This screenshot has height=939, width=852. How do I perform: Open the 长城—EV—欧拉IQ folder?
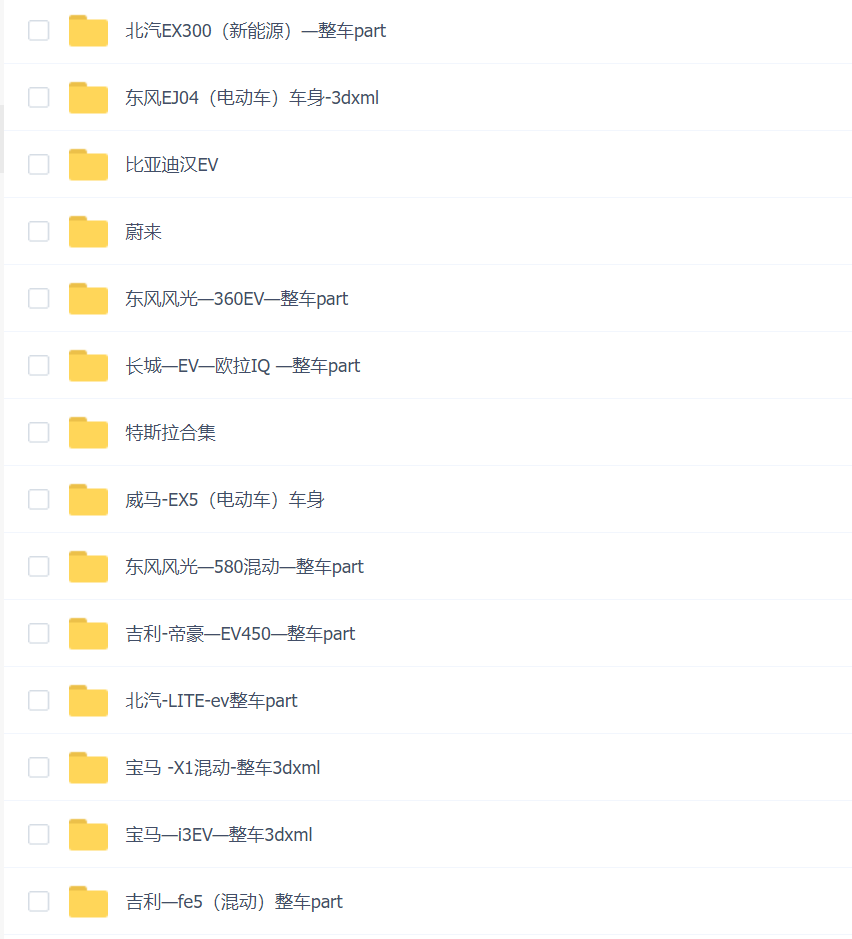click(x=242, y=366)
